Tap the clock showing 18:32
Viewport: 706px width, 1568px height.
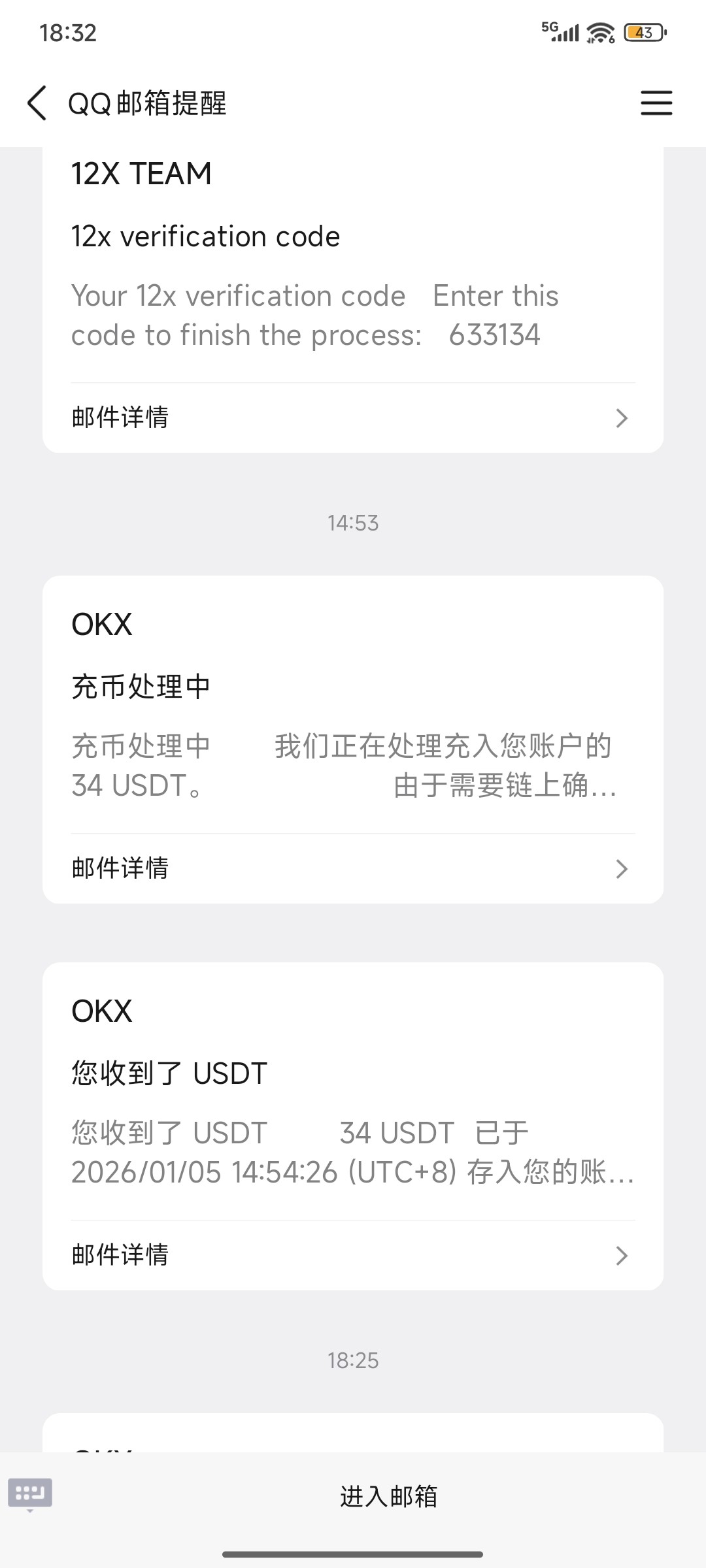pos(69,34)
